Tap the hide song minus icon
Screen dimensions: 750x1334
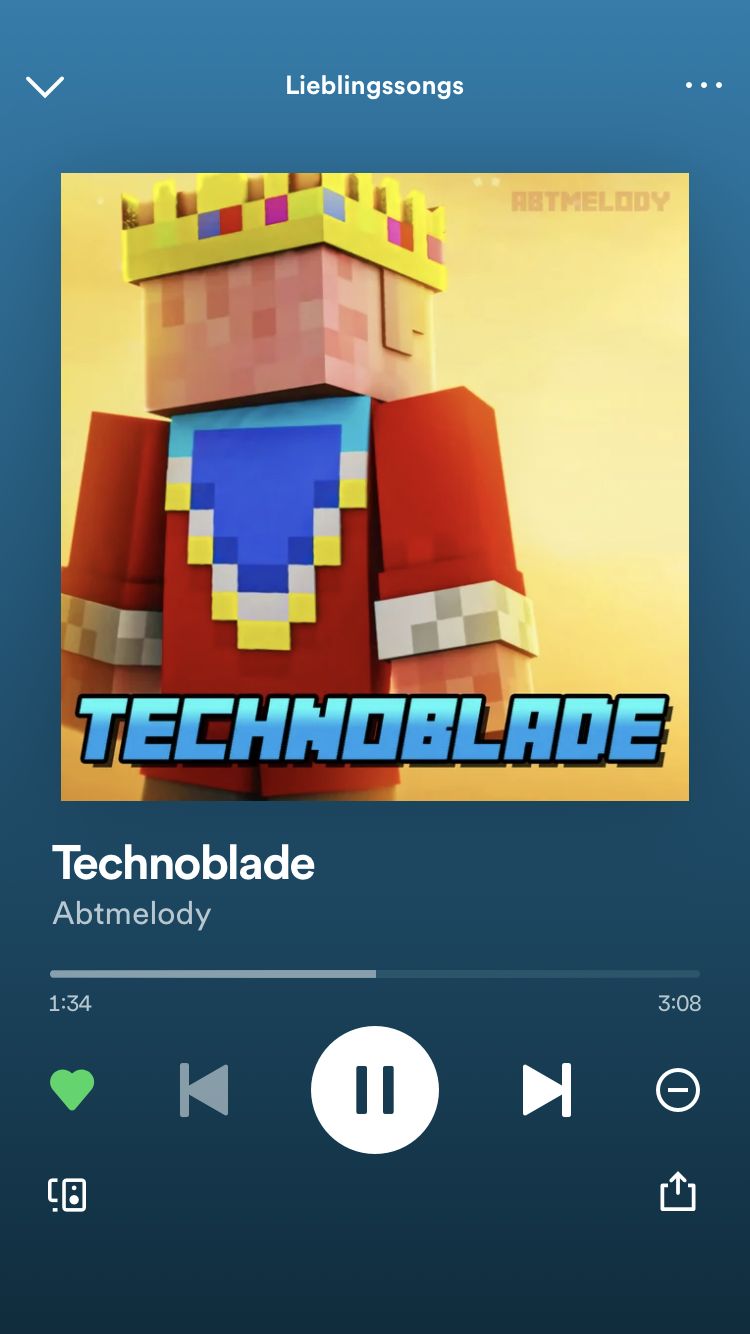click(677, 1089)
